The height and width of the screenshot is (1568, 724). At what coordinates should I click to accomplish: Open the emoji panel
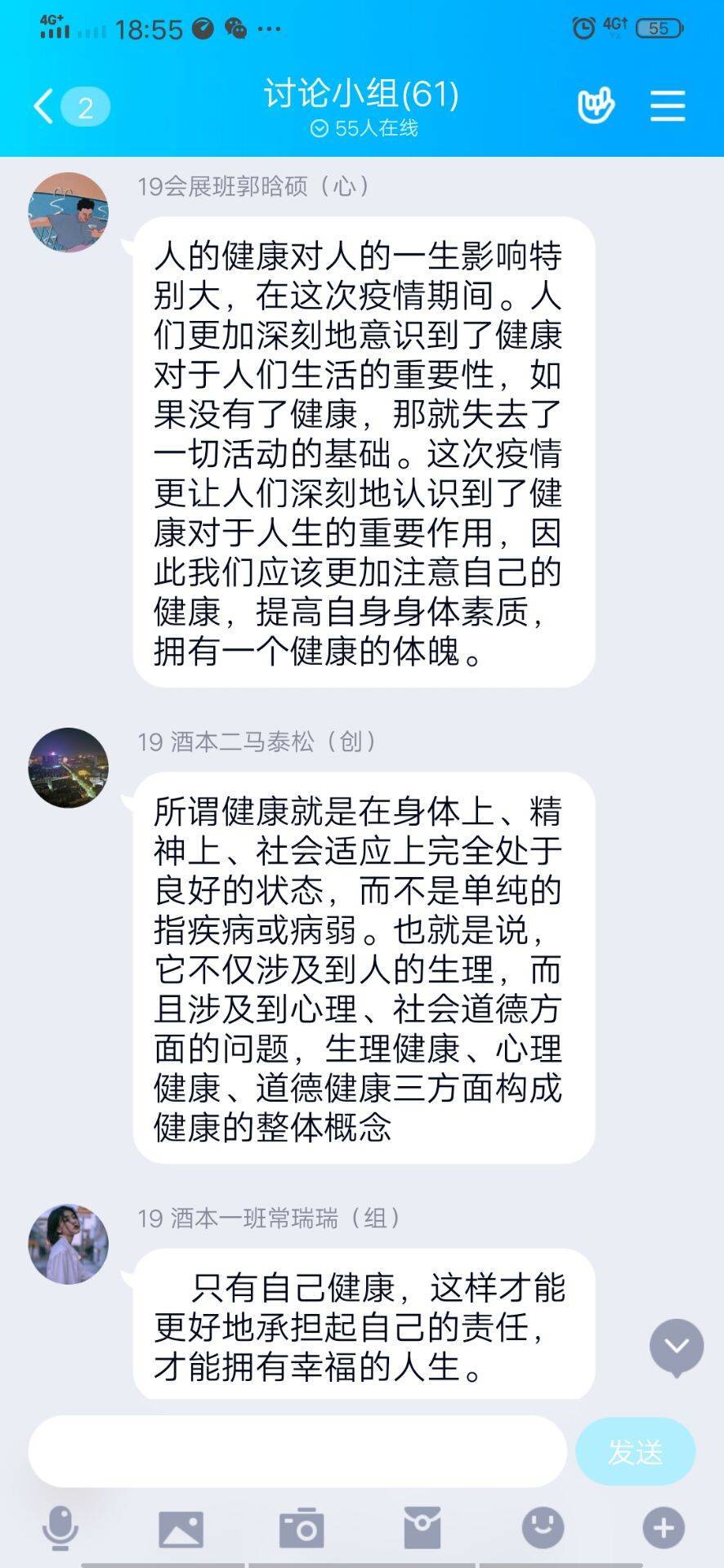tap(543, 1527)
